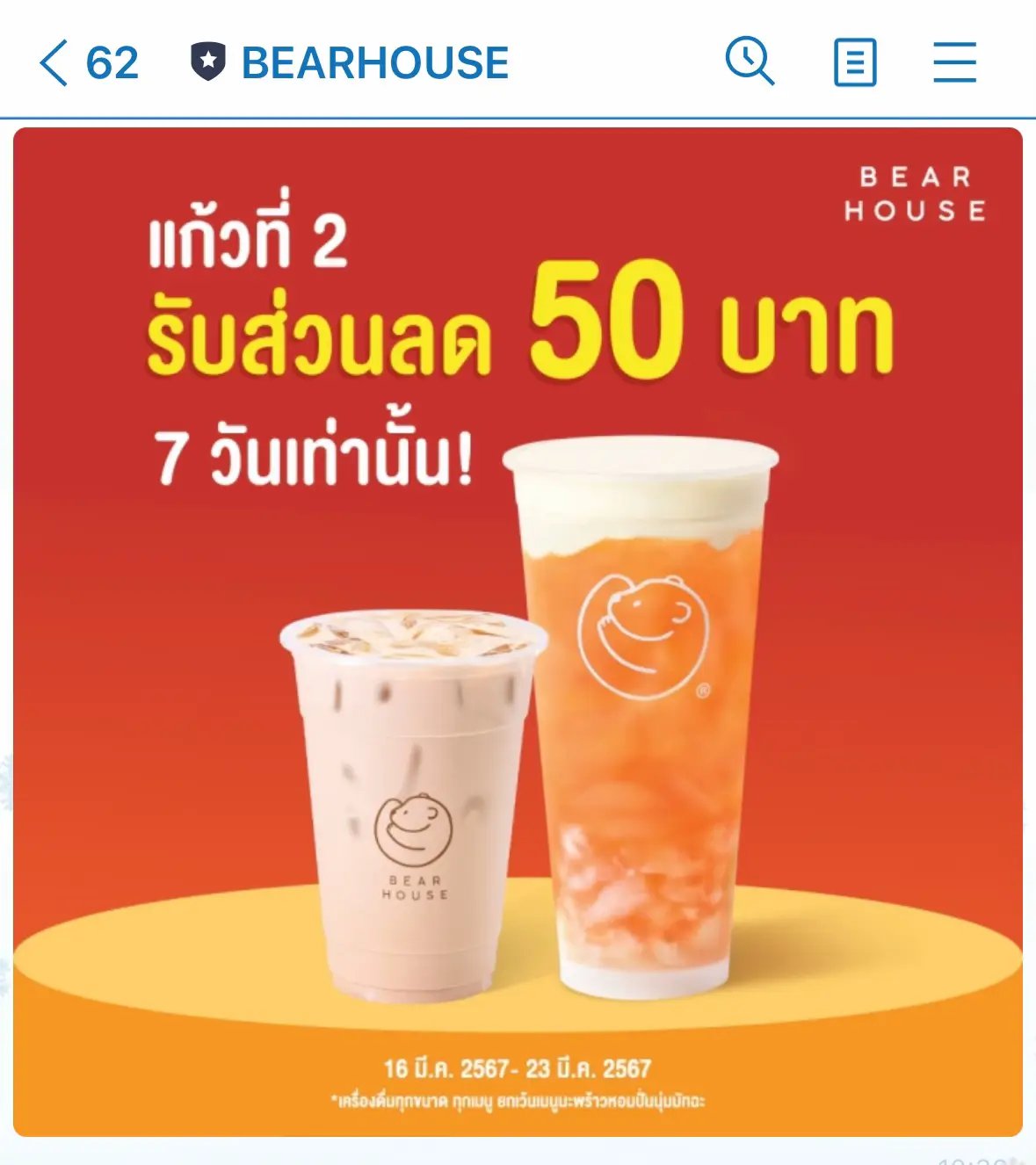Select the BEARHOUSE account name
The image size is (1036, 1165).
373,62
